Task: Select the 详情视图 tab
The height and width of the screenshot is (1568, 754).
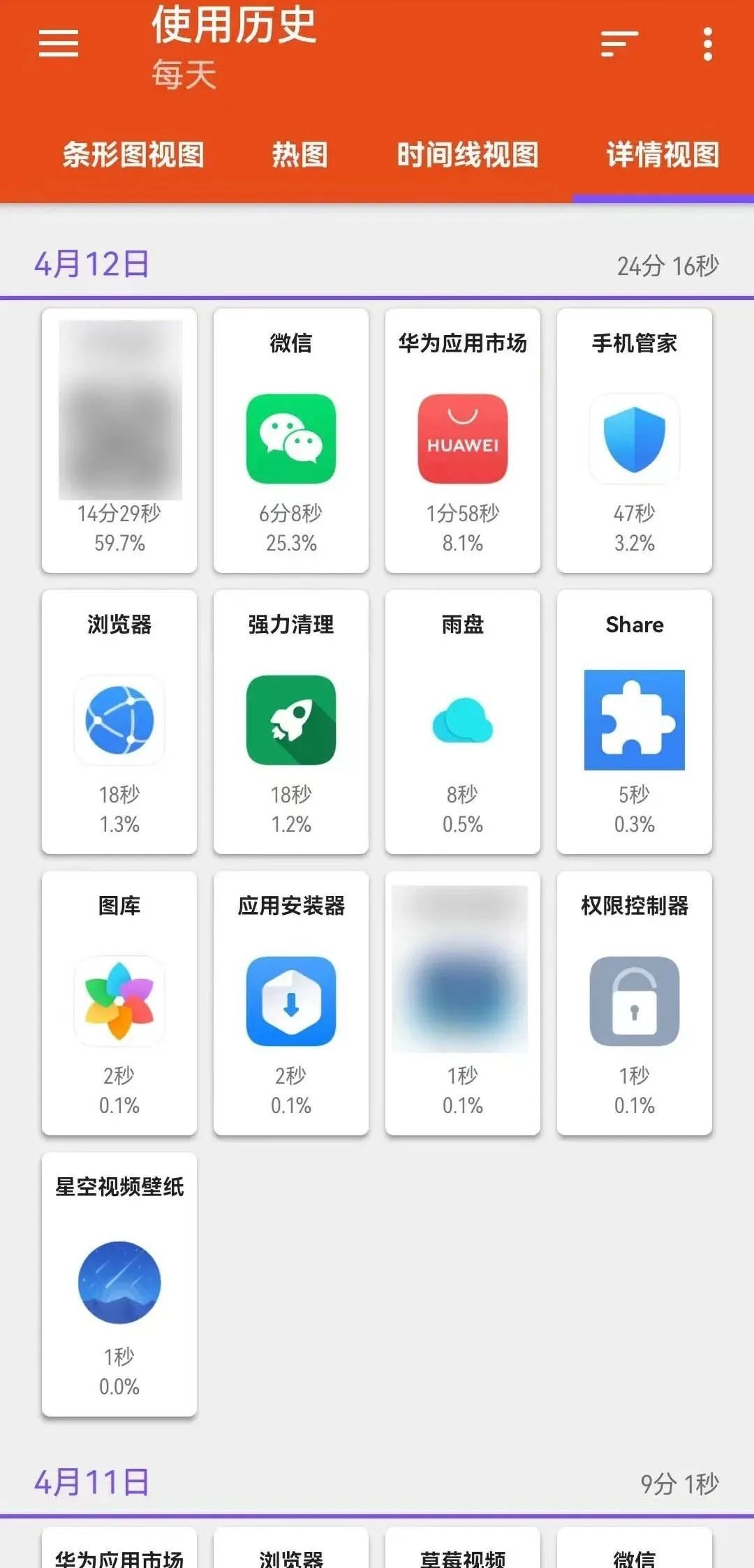Action: pyautogui.click(x=663, y=155)
